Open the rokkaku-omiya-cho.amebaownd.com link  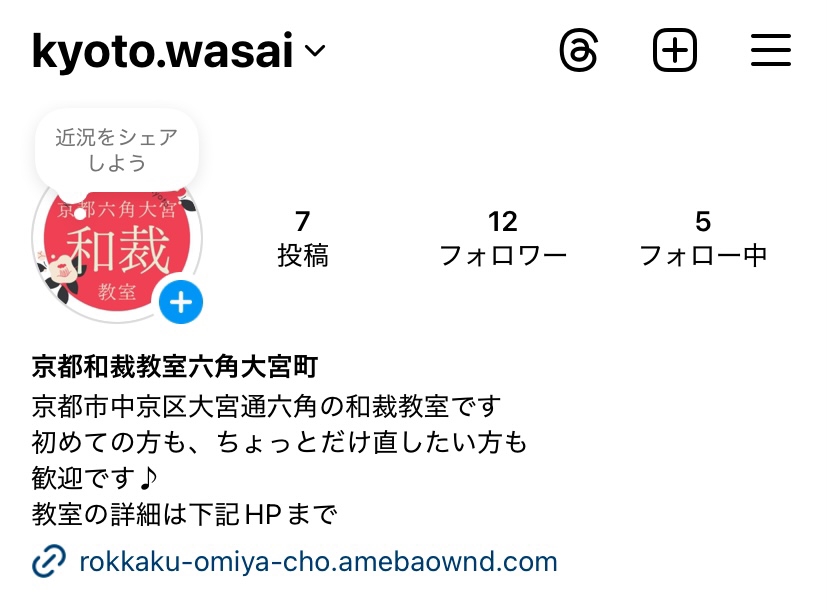(x=317, y=561)
